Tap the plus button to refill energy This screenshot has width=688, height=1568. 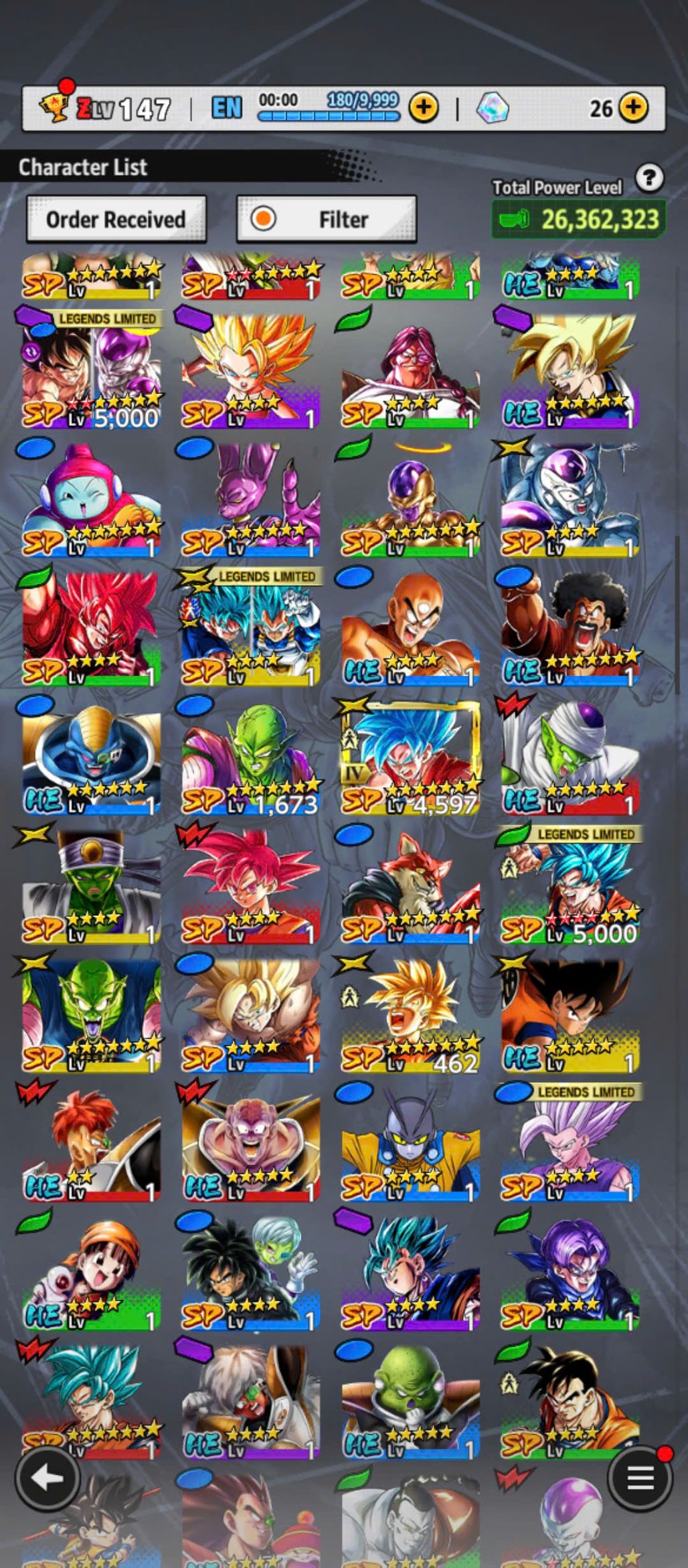tap(423, 108)
